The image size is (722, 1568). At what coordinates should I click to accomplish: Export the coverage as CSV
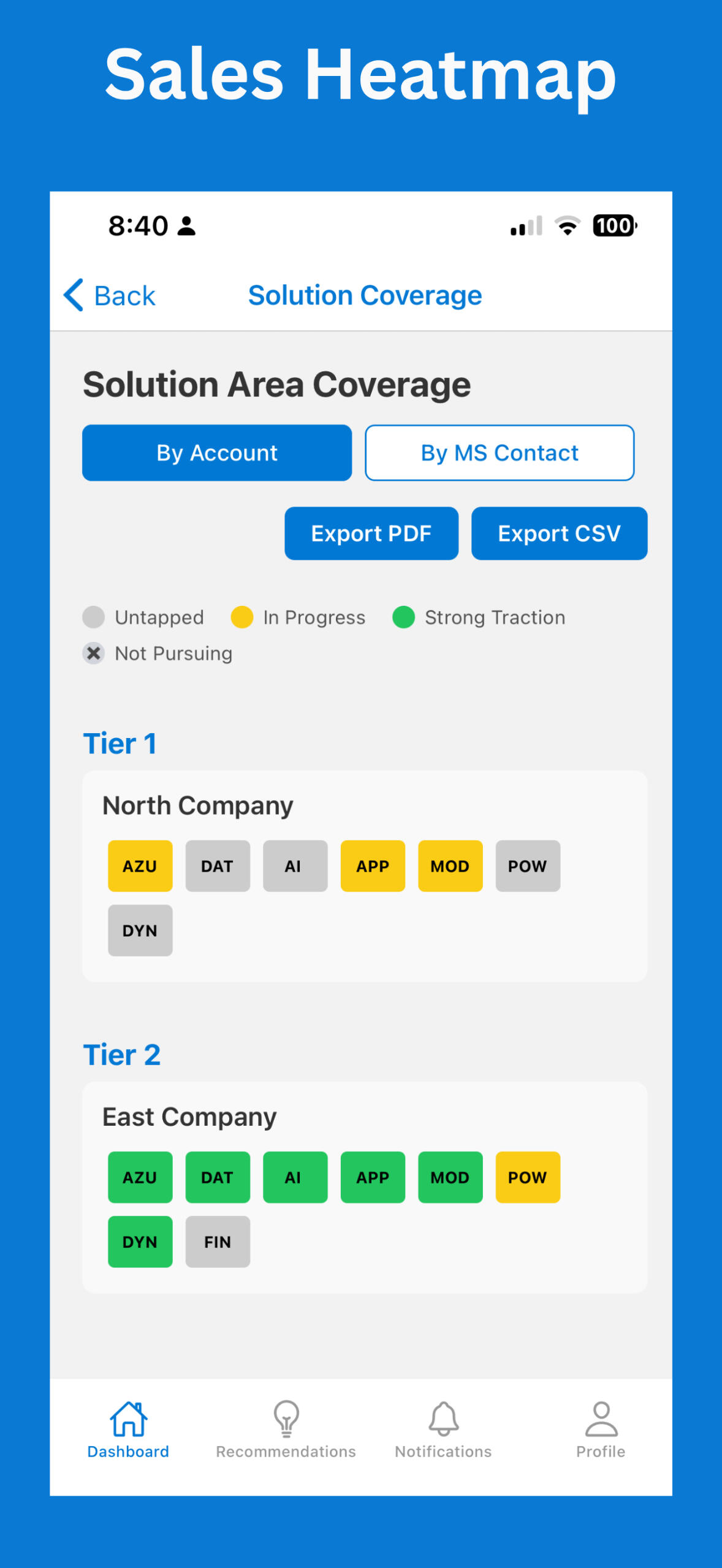(559, 533)
